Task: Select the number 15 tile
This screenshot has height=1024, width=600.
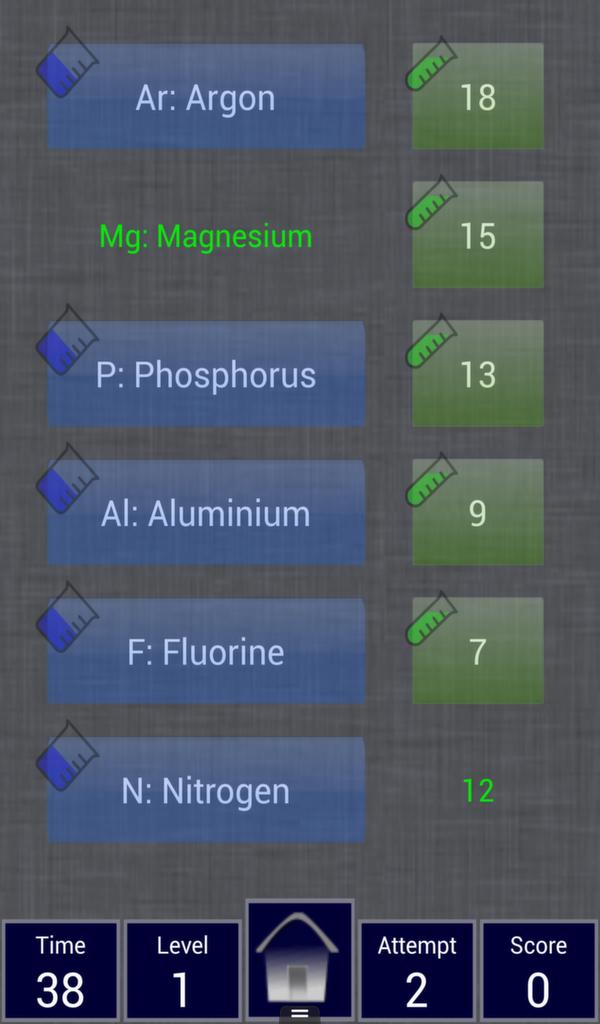Action: pos(478,236)
